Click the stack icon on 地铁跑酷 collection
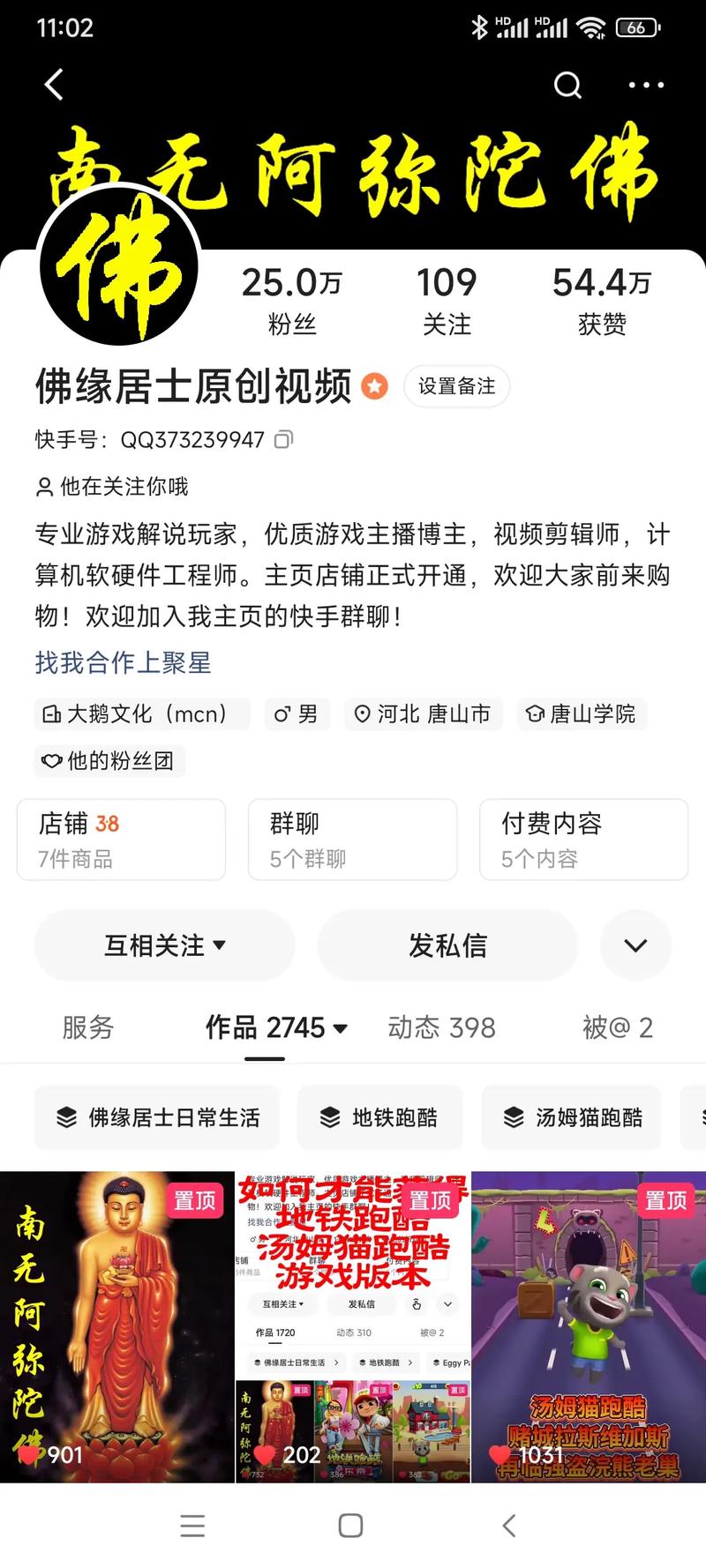 [331, 1117]
